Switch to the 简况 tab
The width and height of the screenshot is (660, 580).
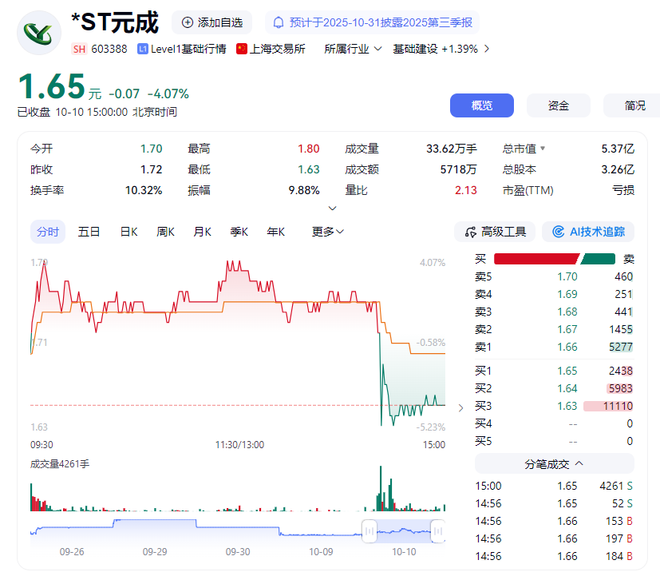click(x=634, y=106)
